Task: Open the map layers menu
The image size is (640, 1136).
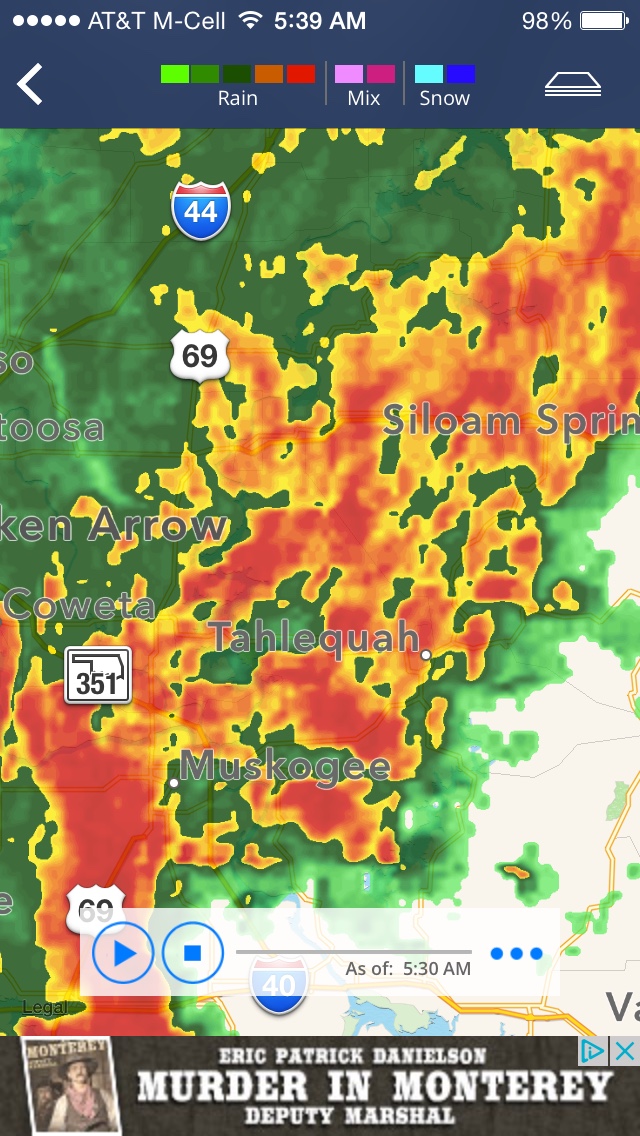Action: (x=572, y=85)
